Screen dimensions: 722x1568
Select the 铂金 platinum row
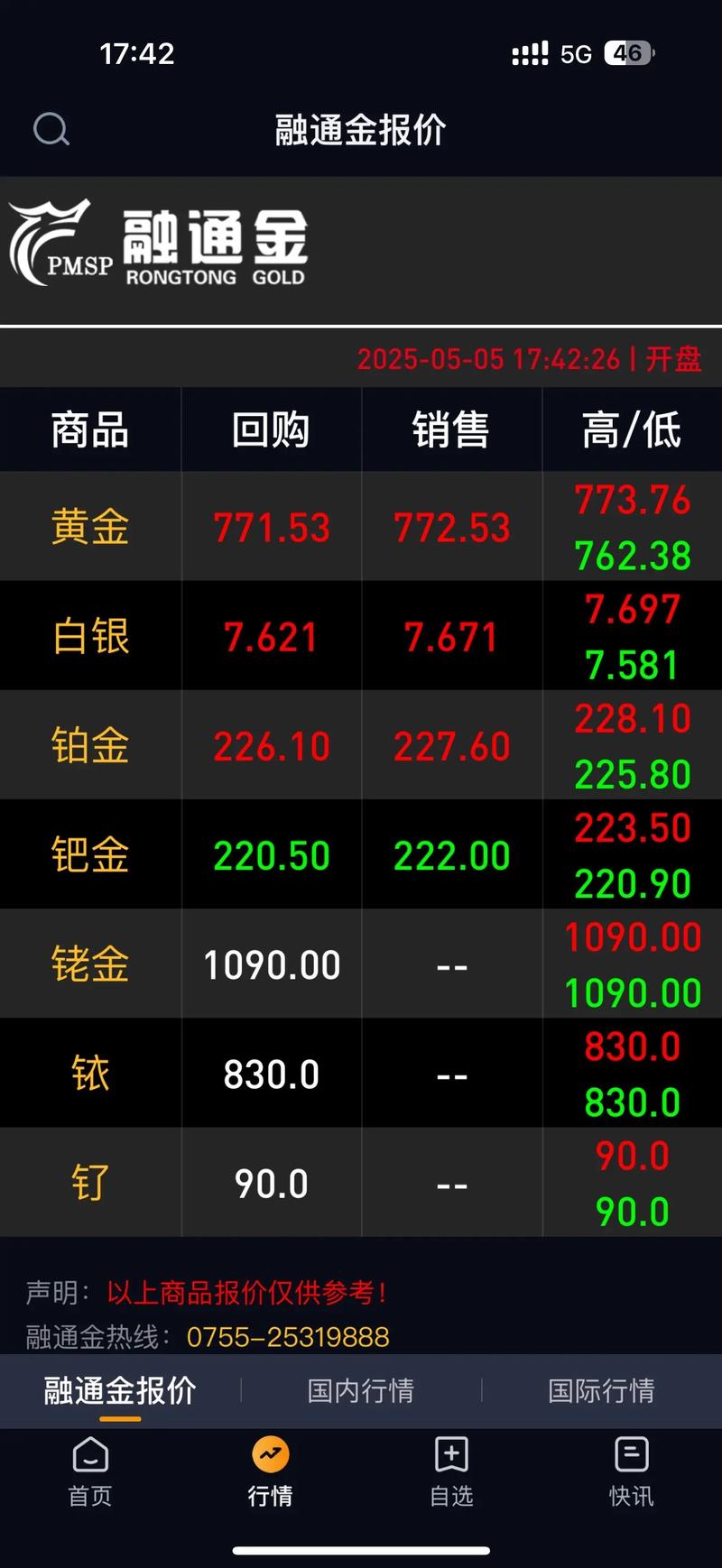point(361,745)
